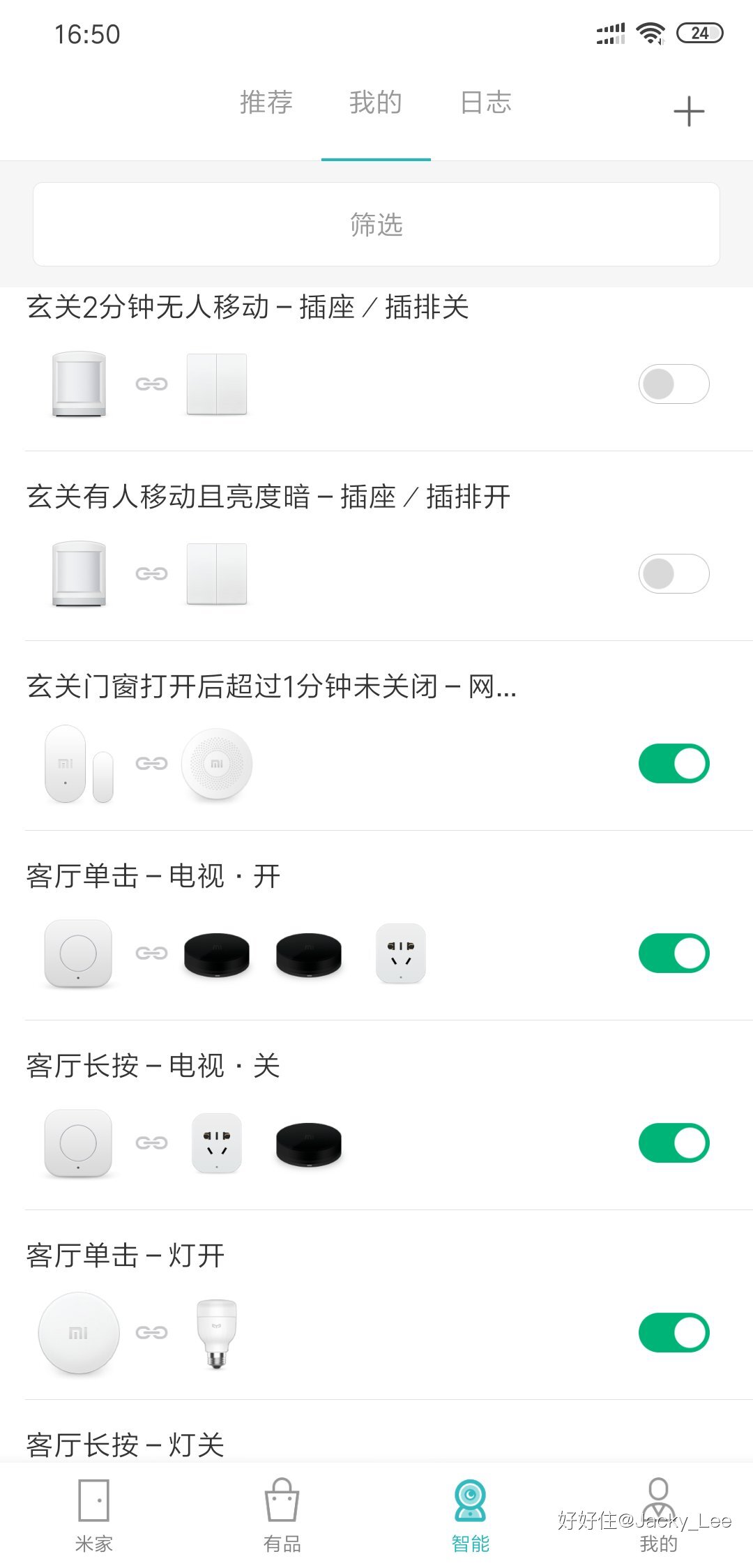The width and height of the screenshot is (753, 1568).
Task: Disable the 客厅单击-电视·开 automation
Action: pos(673,952)
